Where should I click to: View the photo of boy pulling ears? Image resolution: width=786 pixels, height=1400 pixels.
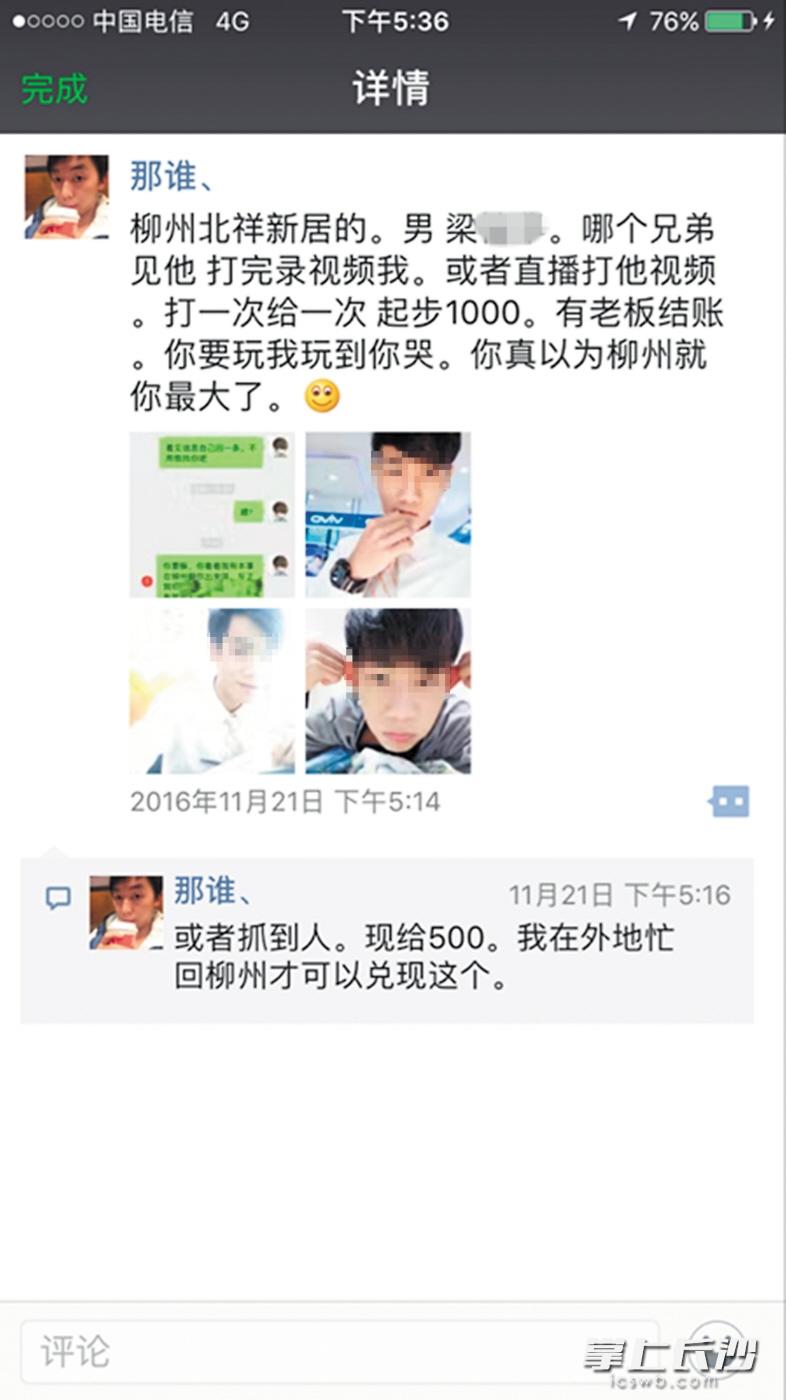(388, 691)
